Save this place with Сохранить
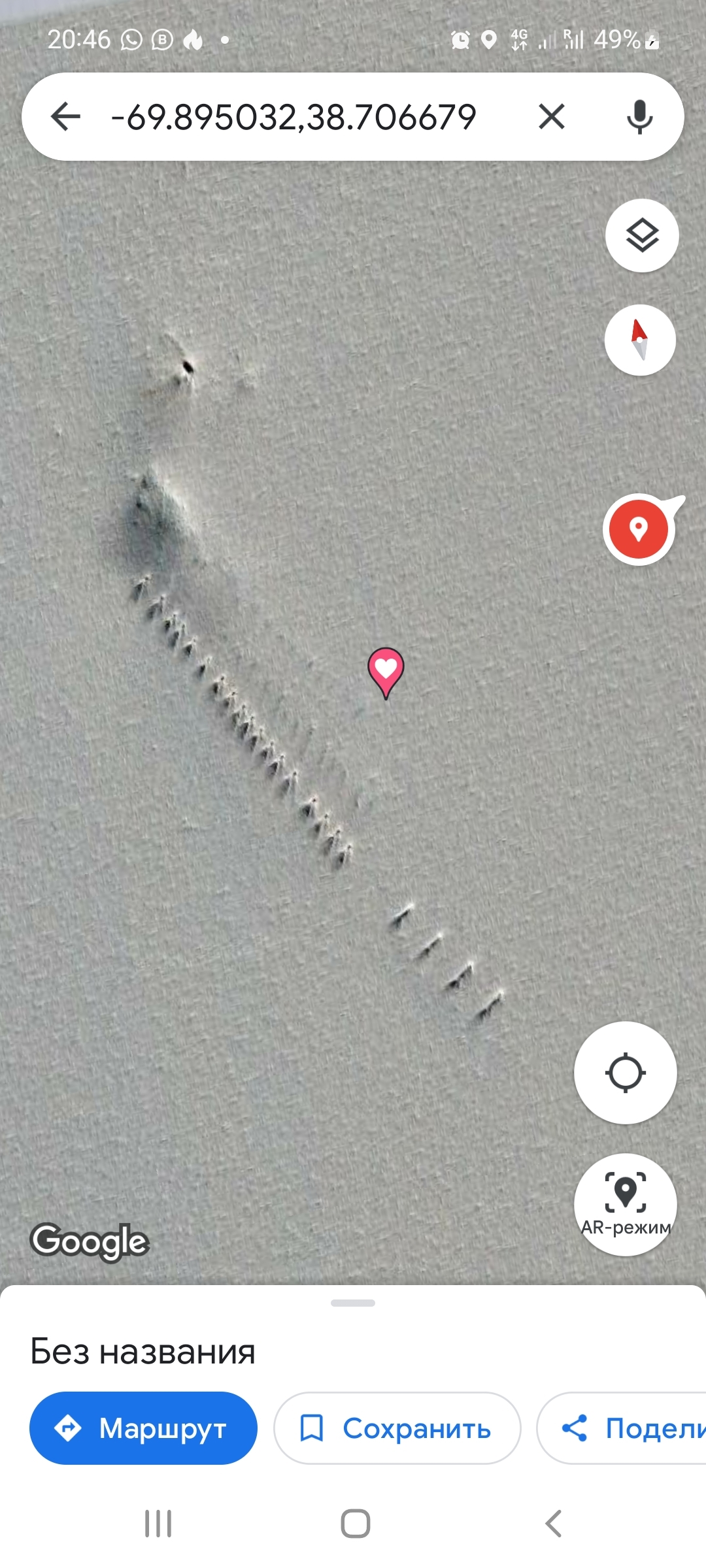Screen dimensions: 706x1568 [397, 1428]
